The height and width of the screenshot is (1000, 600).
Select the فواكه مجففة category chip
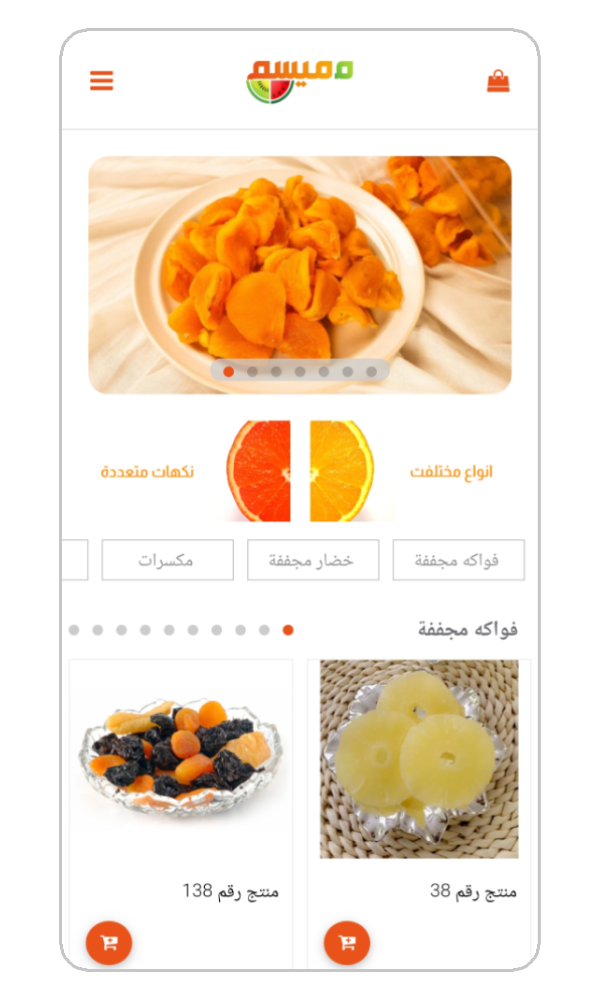pos(459,560)
